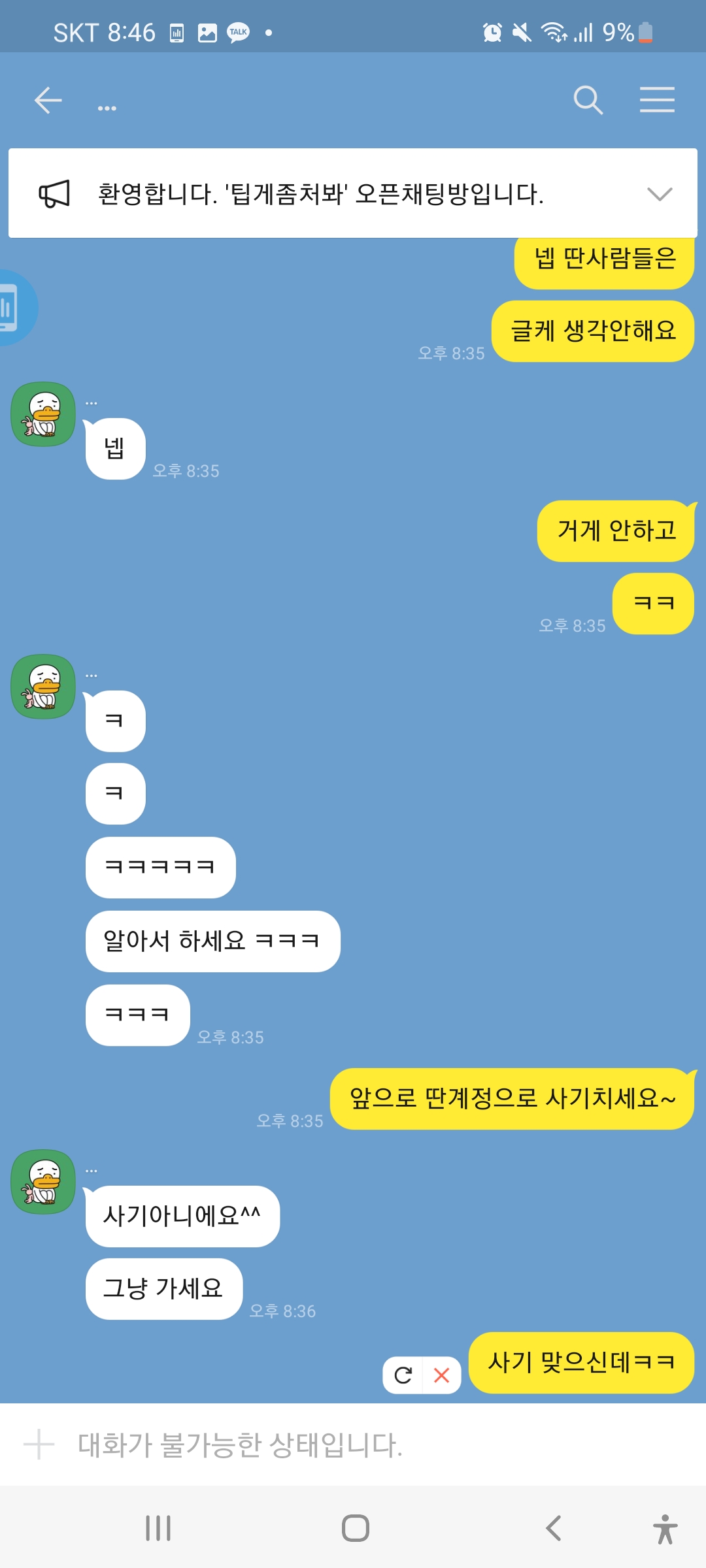View profile of sender of '넵'
Viewport: 706px width, 1568px height.
click(43, 414)
